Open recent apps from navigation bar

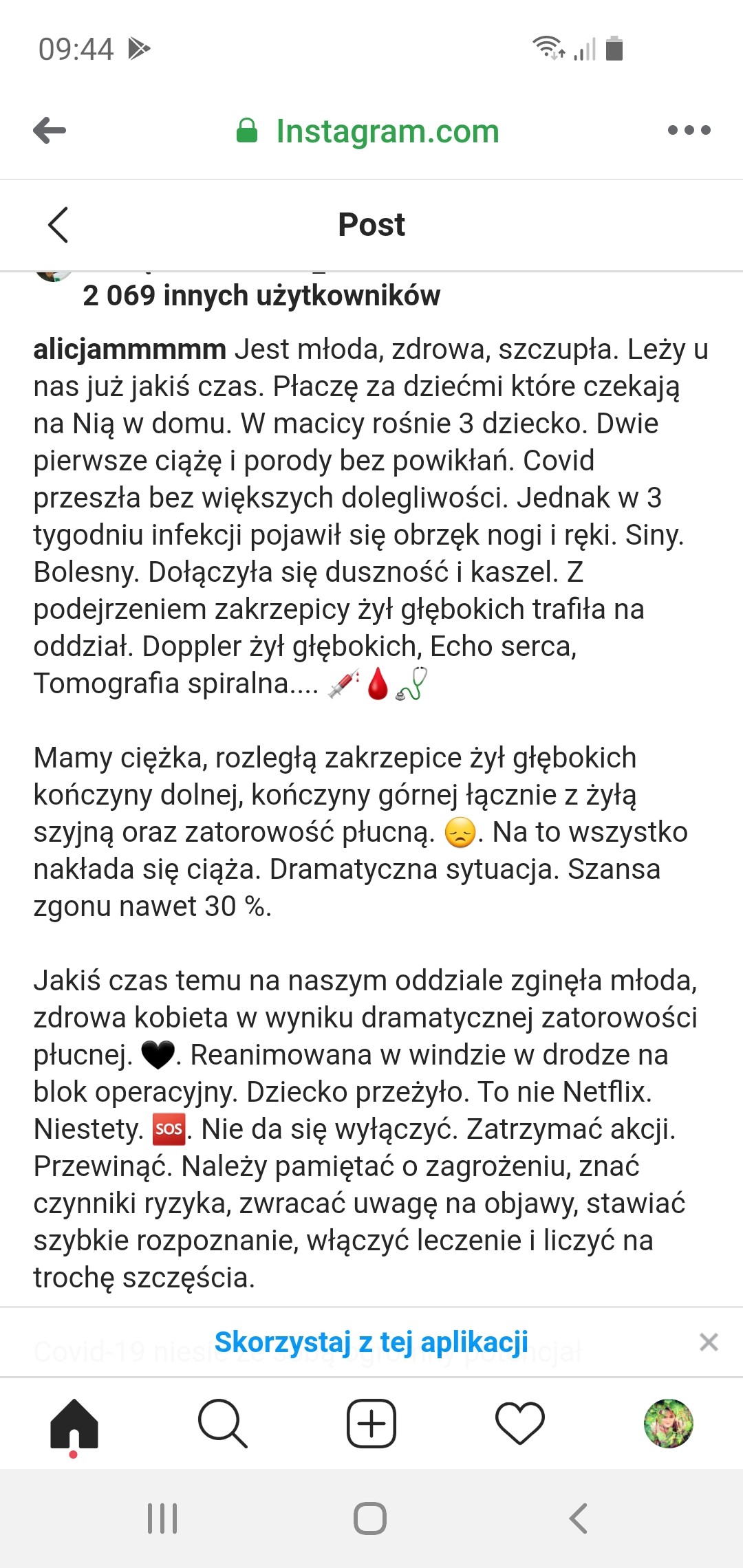pyautogui.click(x=163, y=1518)
